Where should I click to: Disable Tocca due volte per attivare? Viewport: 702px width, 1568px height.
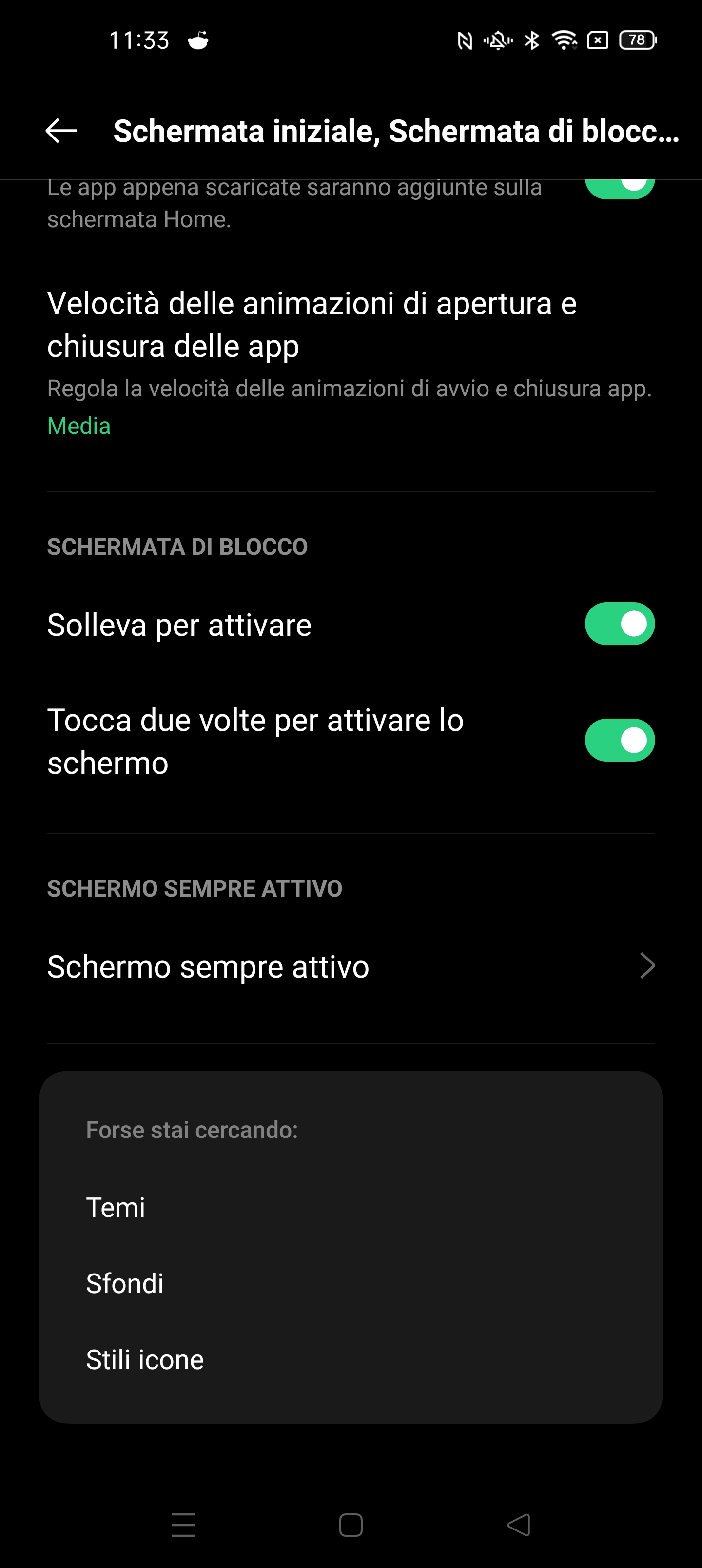tap(619, 740)
